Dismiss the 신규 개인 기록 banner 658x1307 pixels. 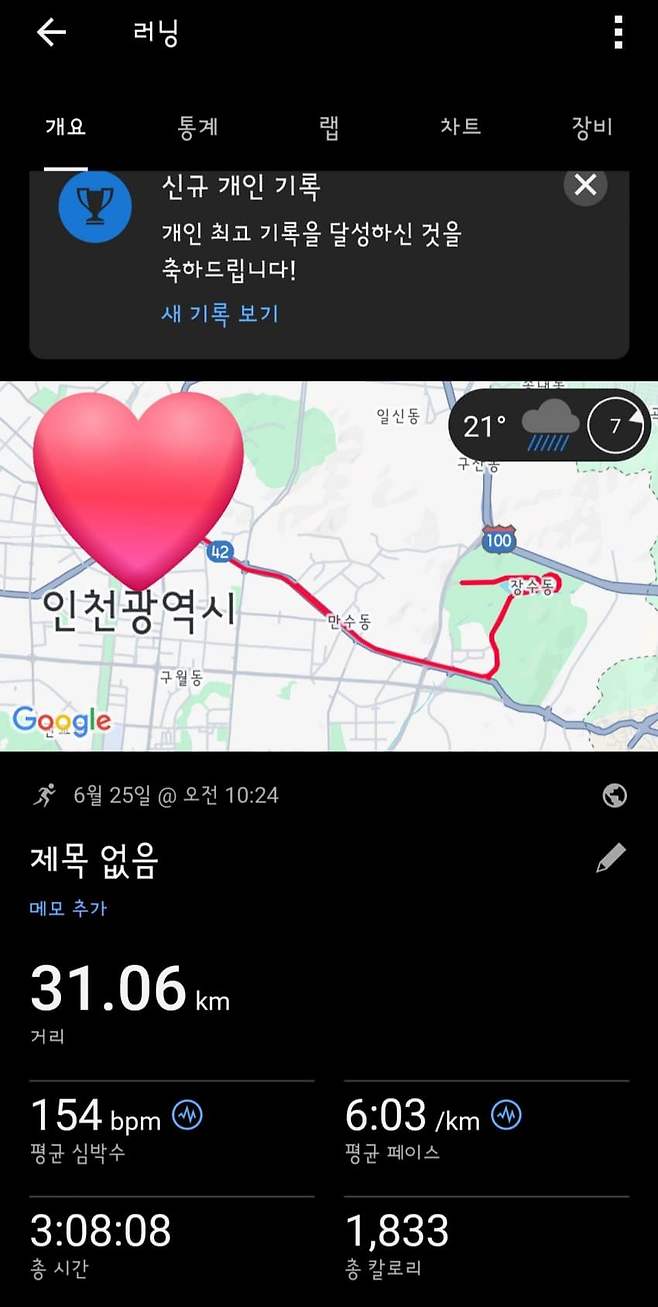coord(585,185)
